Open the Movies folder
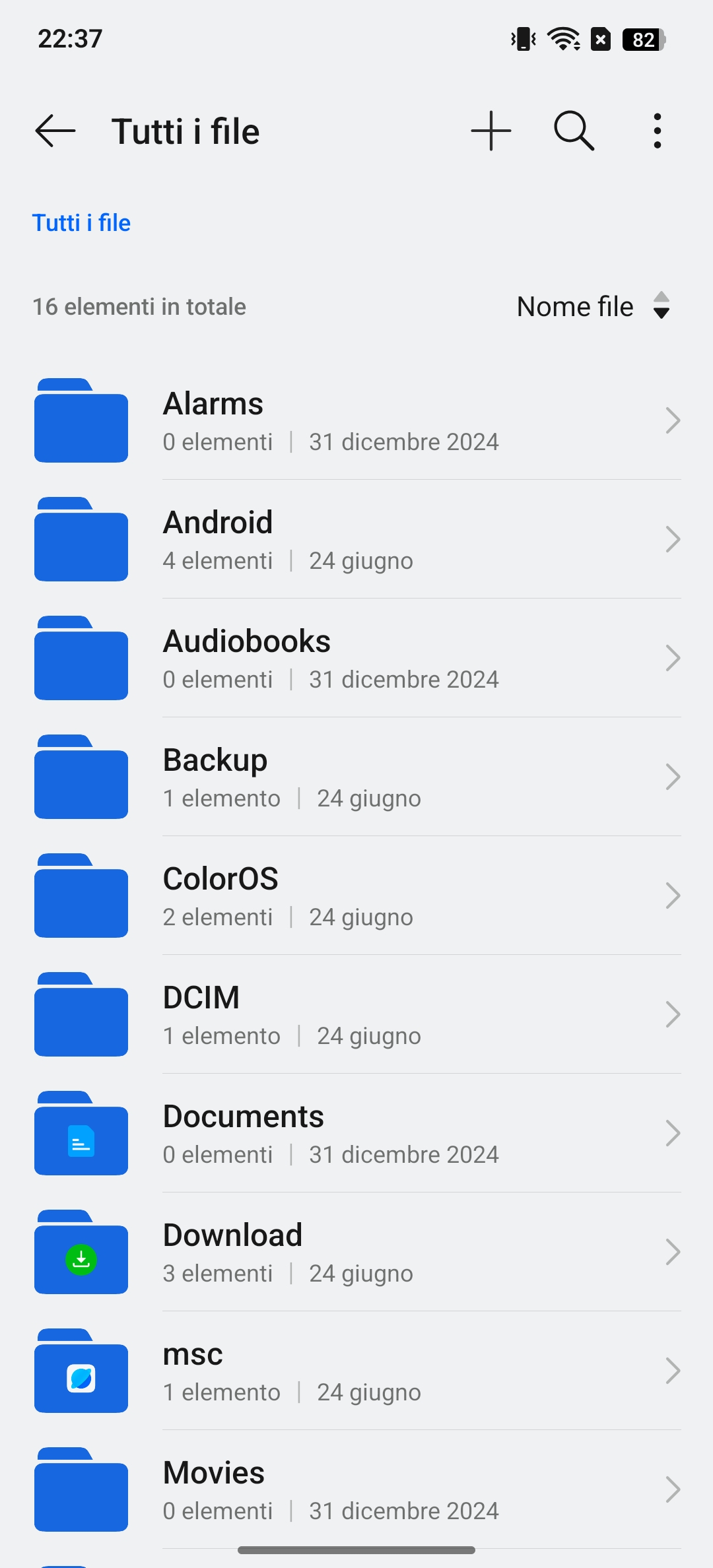713x1568 pixels. [x=356, y=1489]
